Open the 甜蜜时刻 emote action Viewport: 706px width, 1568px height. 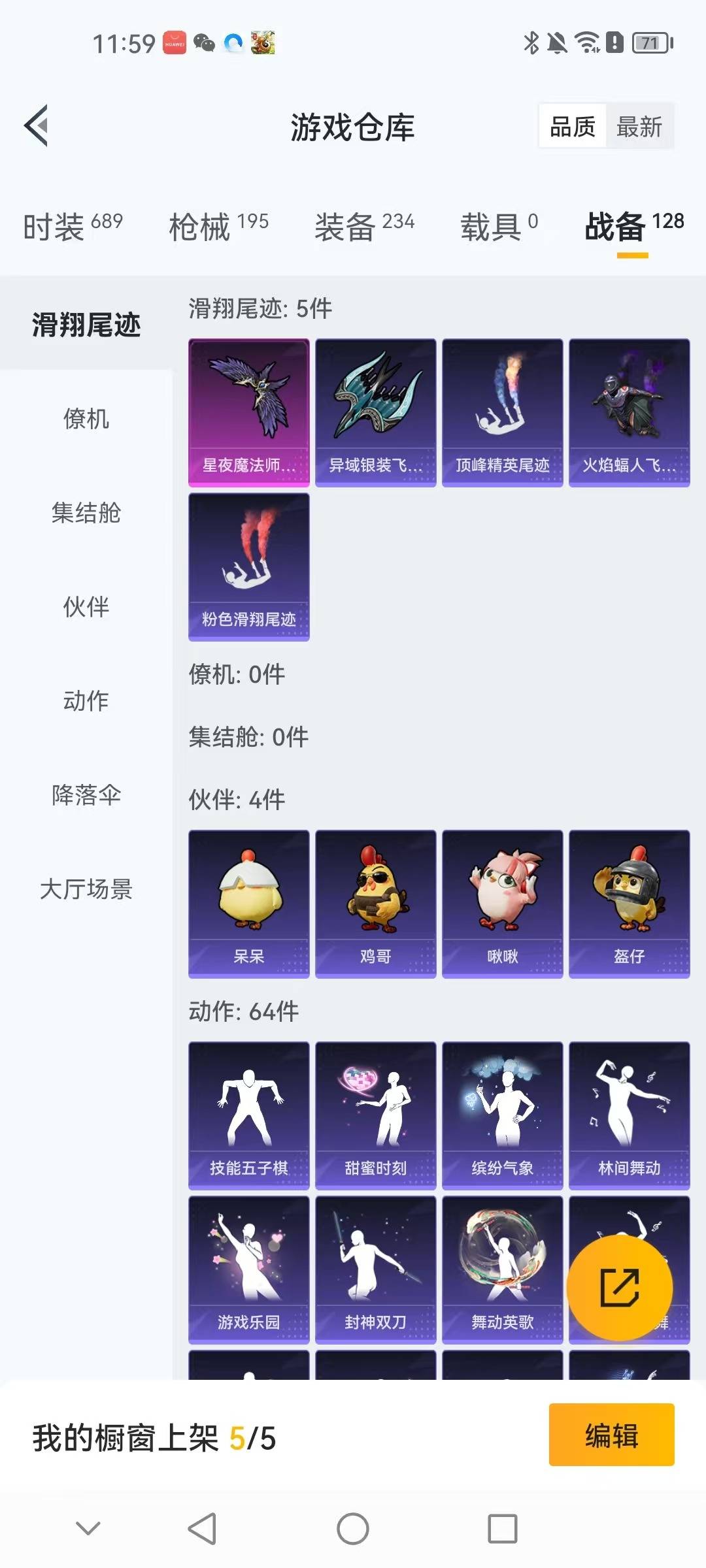coord(375,1116)
